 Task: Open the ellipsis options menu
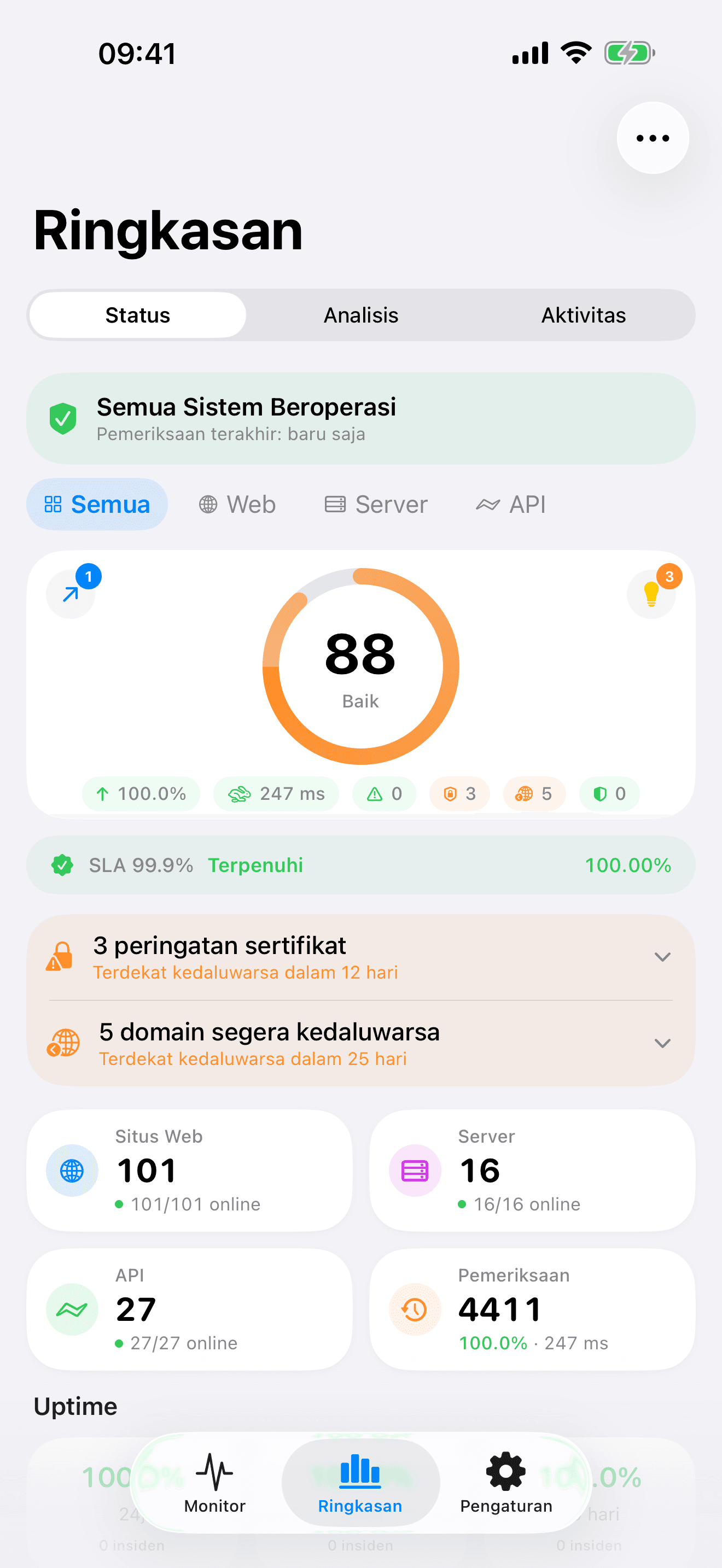click(x=652, y=138)
